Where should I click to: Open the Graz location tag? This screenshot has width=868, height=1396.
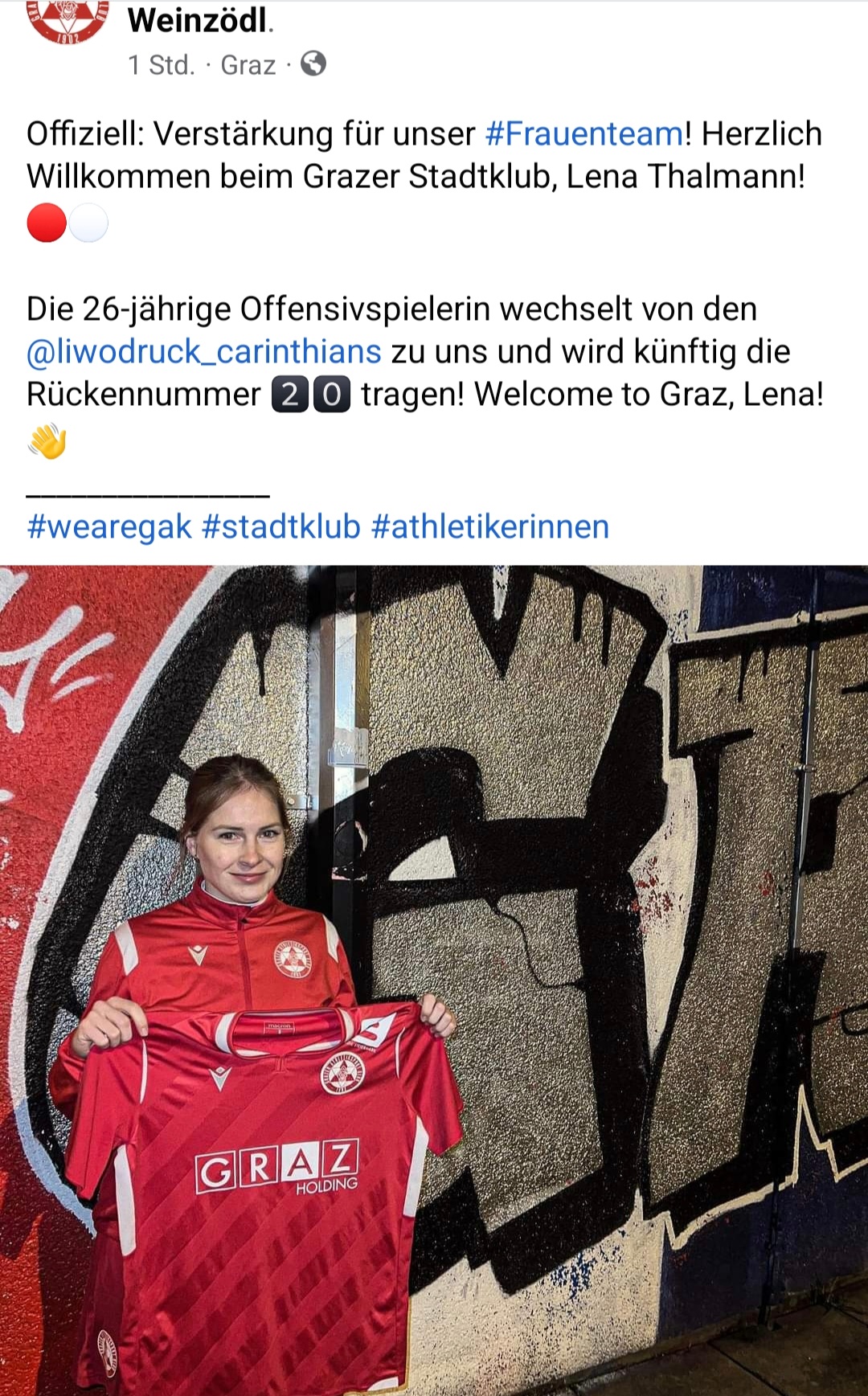(x=248, y=65)
